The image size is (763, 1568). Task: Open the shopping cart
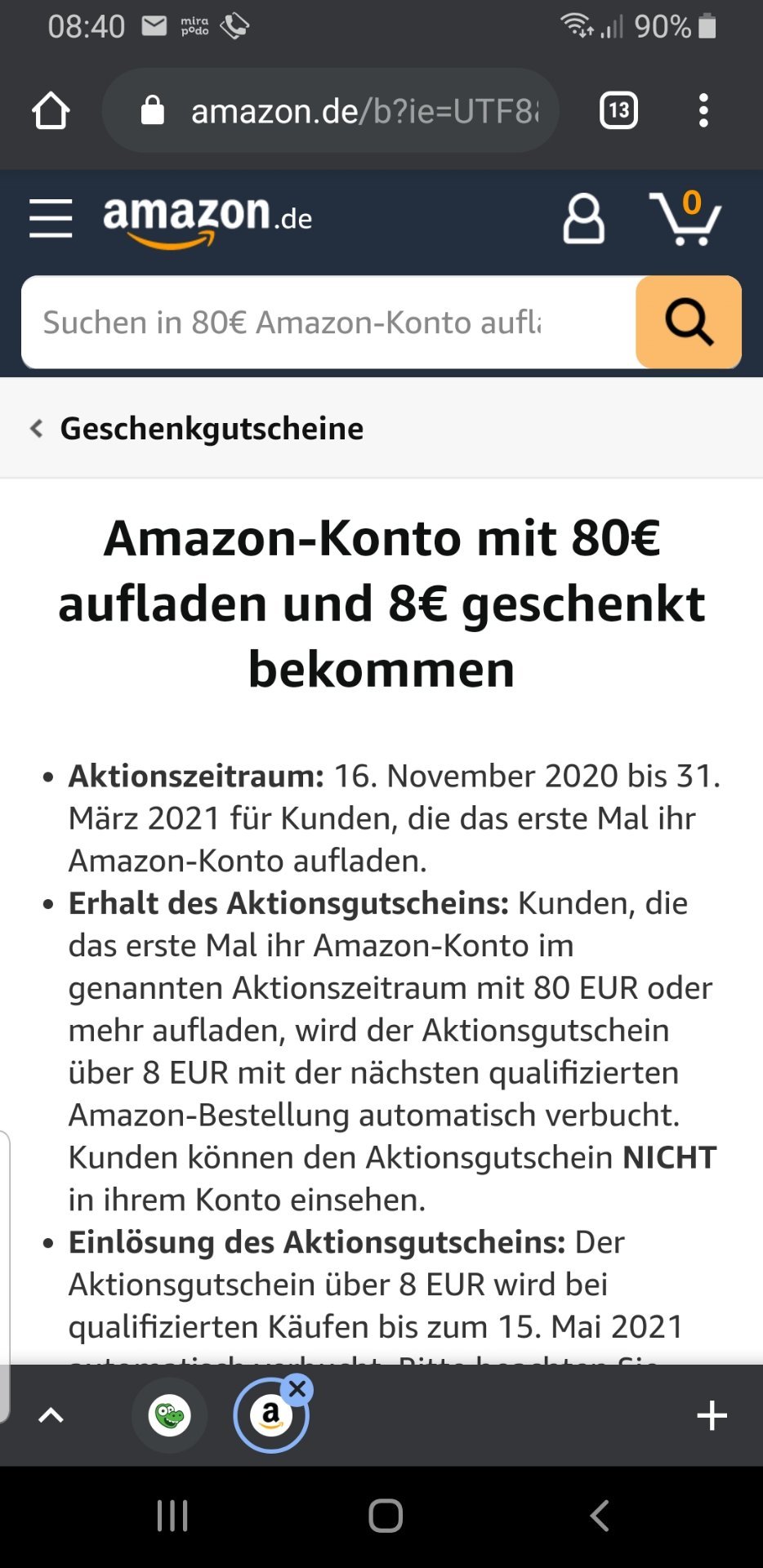coord(685,217)
